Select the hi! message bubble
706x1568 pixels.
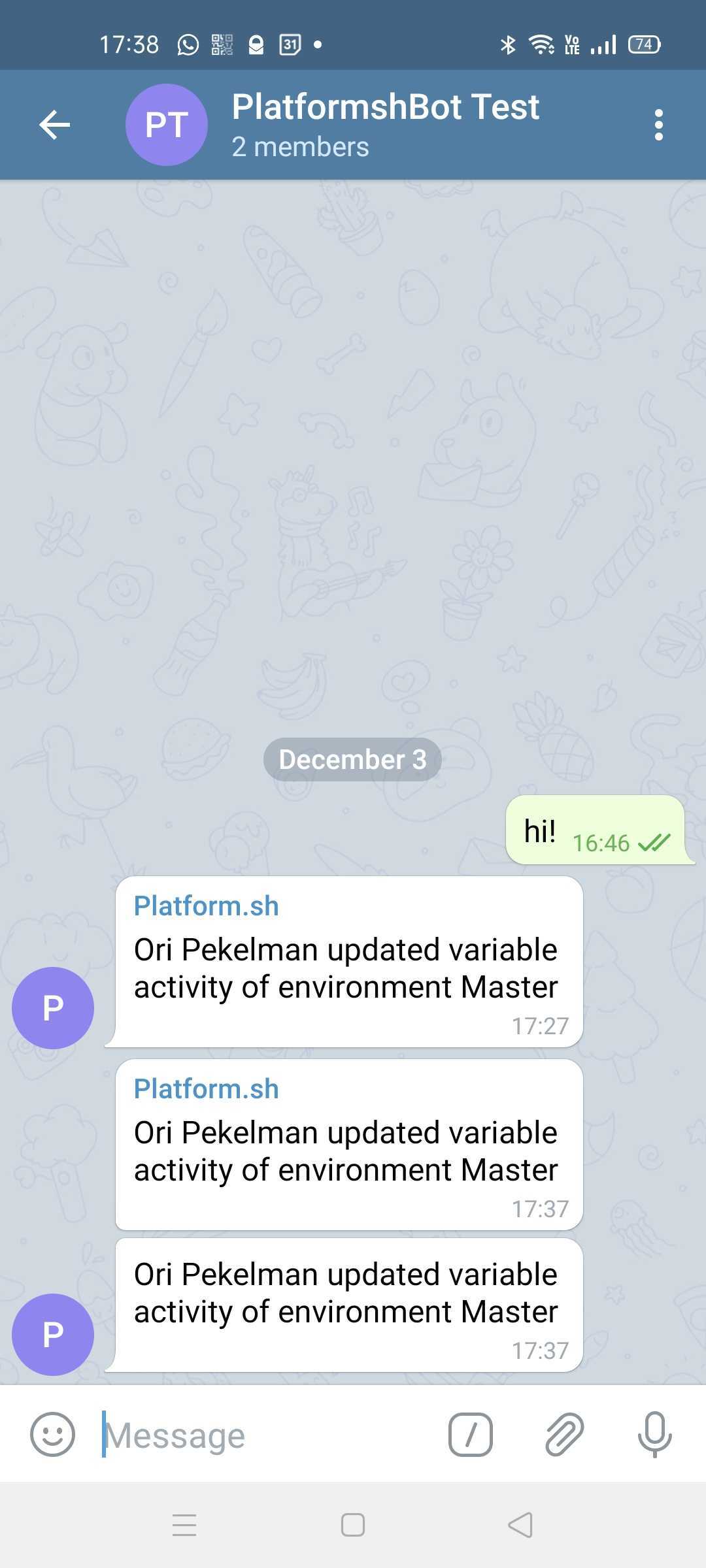pos(597,831)
